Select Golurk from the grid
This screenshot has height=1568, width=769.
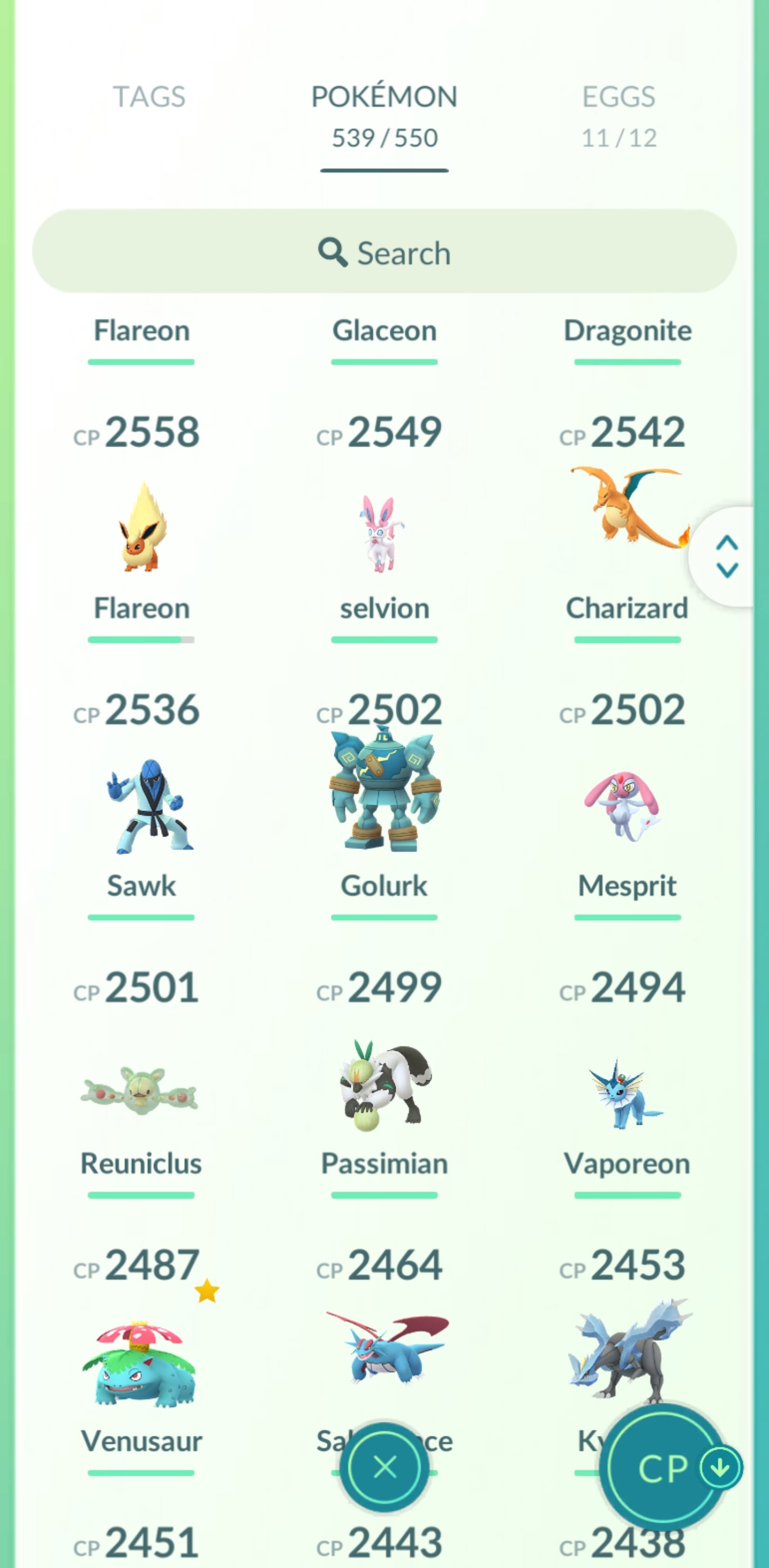[x=384, y=791]
